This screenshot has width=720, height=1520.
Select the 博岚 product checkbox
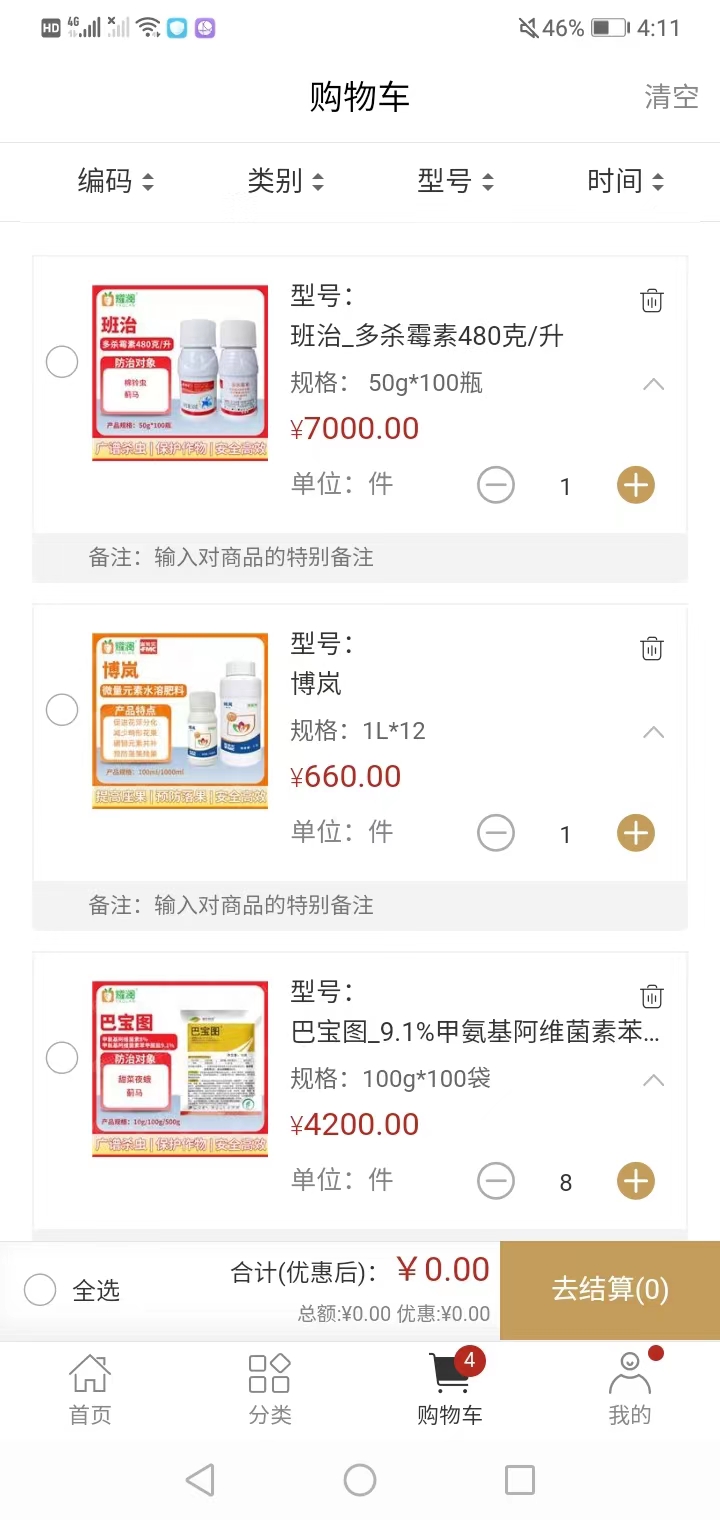pyautogui.click(x=62, y=710)
